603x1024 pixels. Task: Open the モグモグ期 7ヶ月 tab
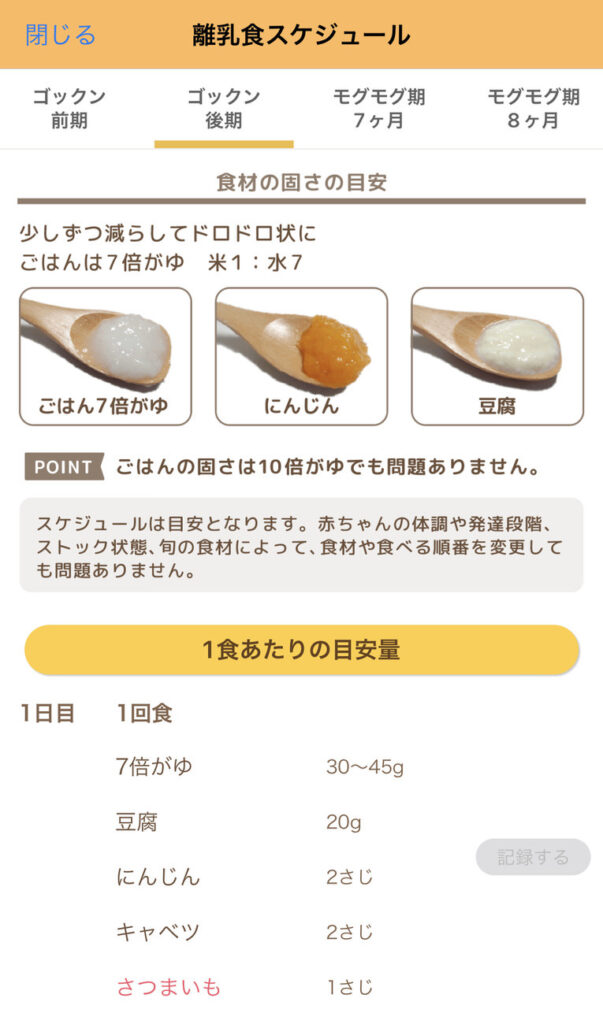pyautogui.click(x=378, y=109)
